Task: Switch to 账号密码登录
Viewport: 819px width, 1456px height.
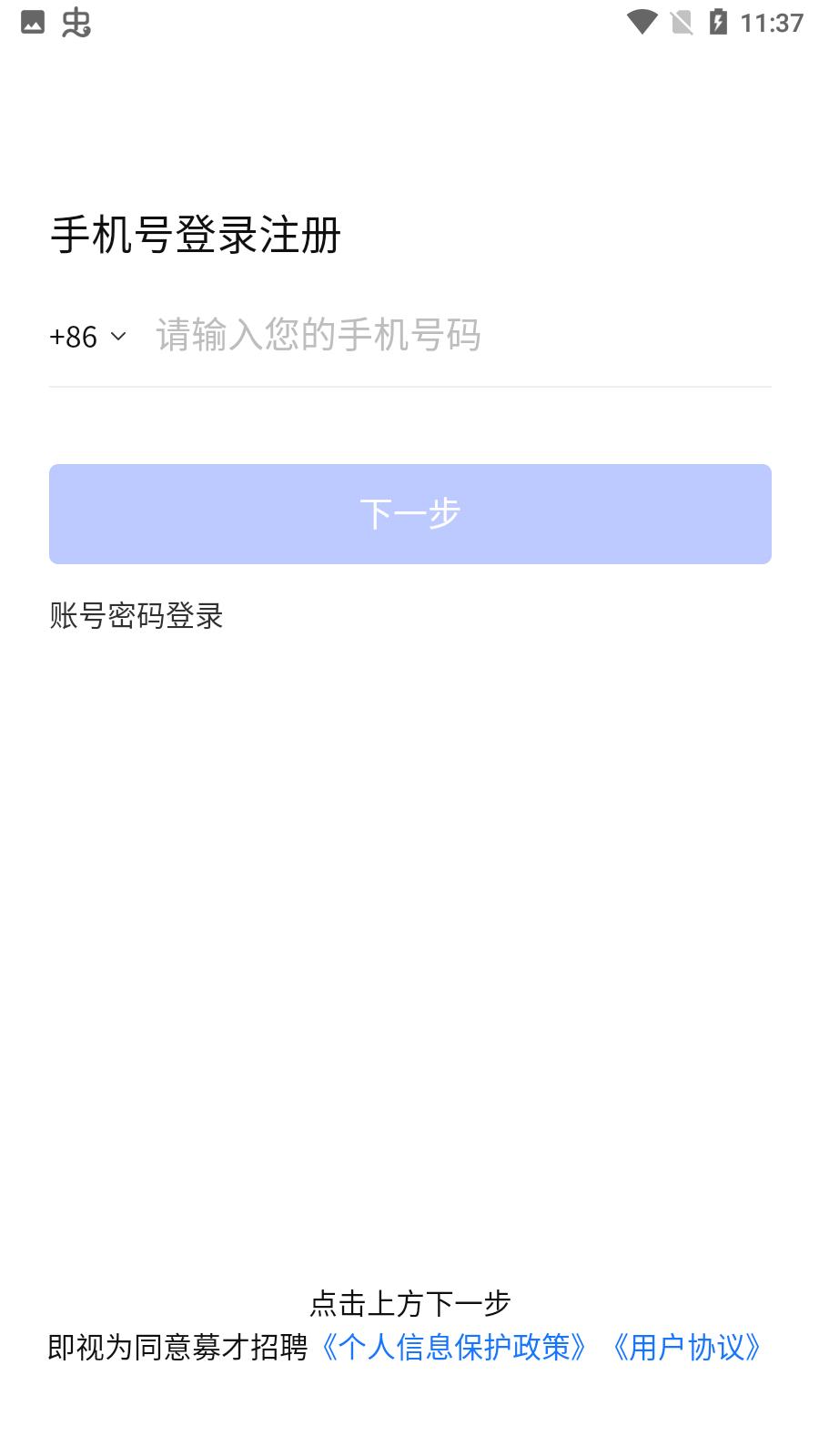Action: tap(136, 616)
